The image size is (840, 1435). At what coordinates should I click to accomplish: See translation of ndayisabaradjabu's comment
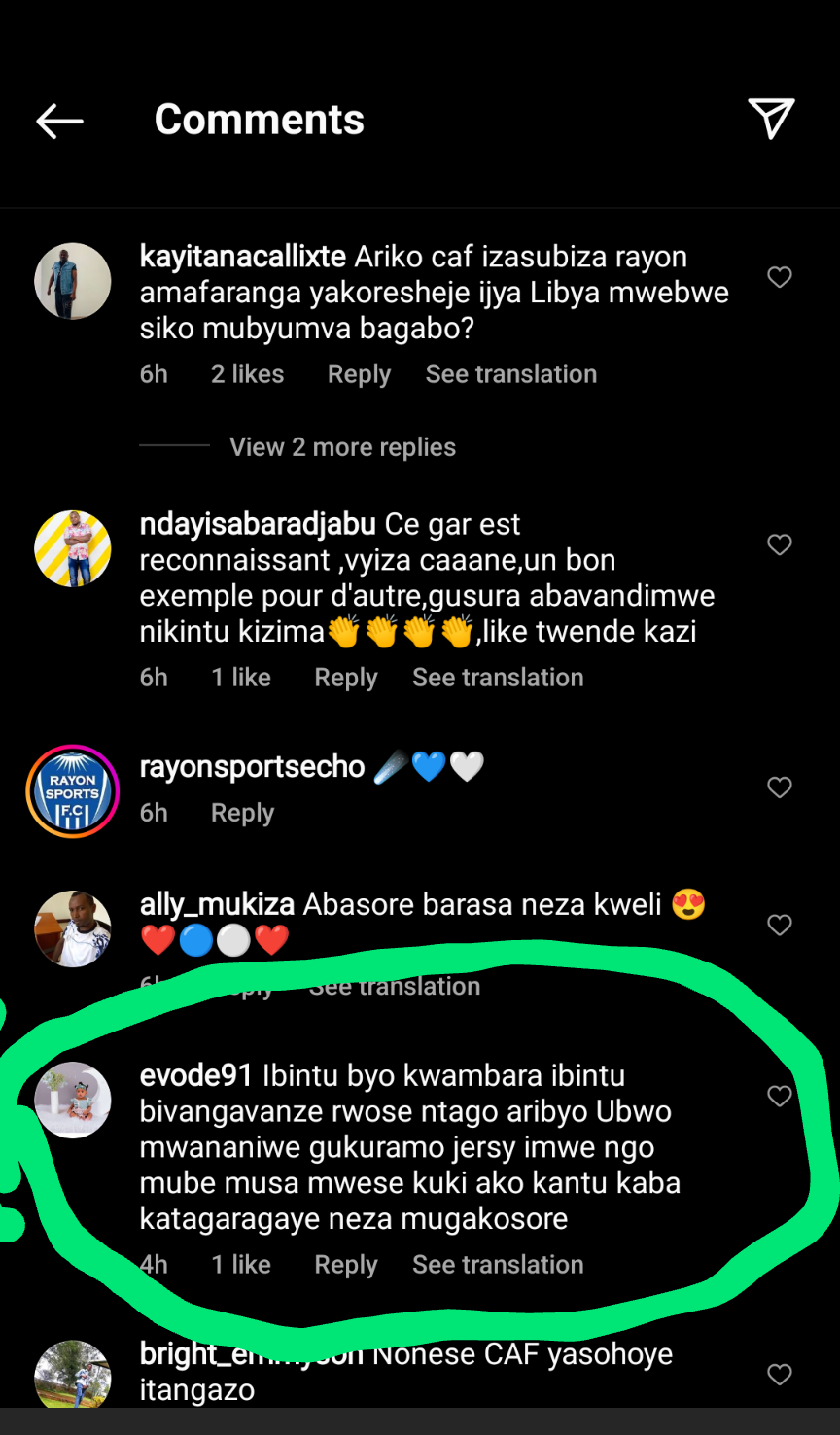point(498,678)
